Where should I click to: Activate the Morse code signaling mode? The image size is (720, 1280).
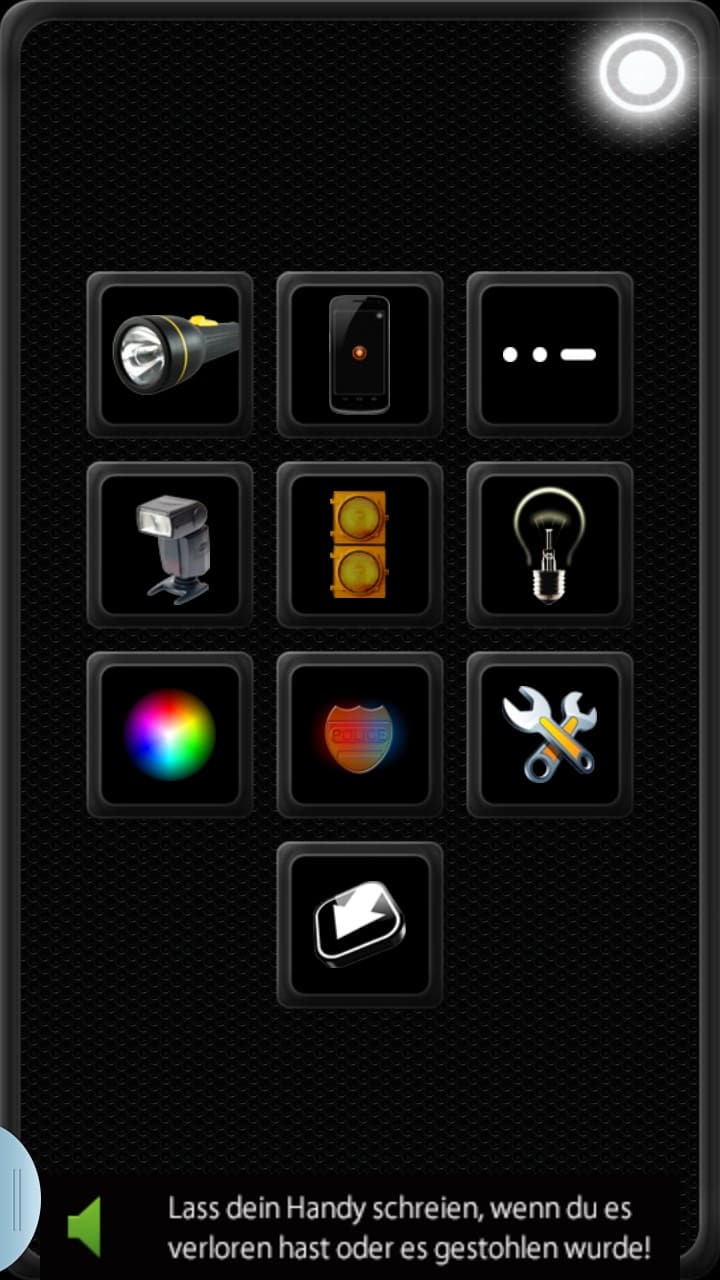click(x=548, y=355)
